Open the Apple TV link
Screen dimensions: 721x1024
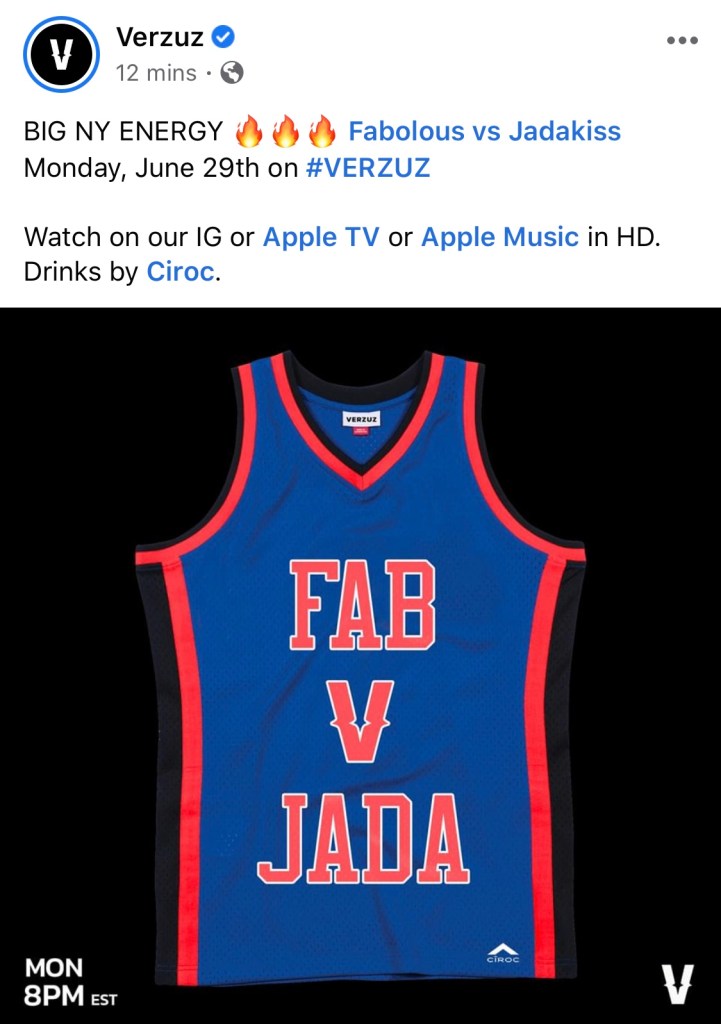tap(320, 237)
